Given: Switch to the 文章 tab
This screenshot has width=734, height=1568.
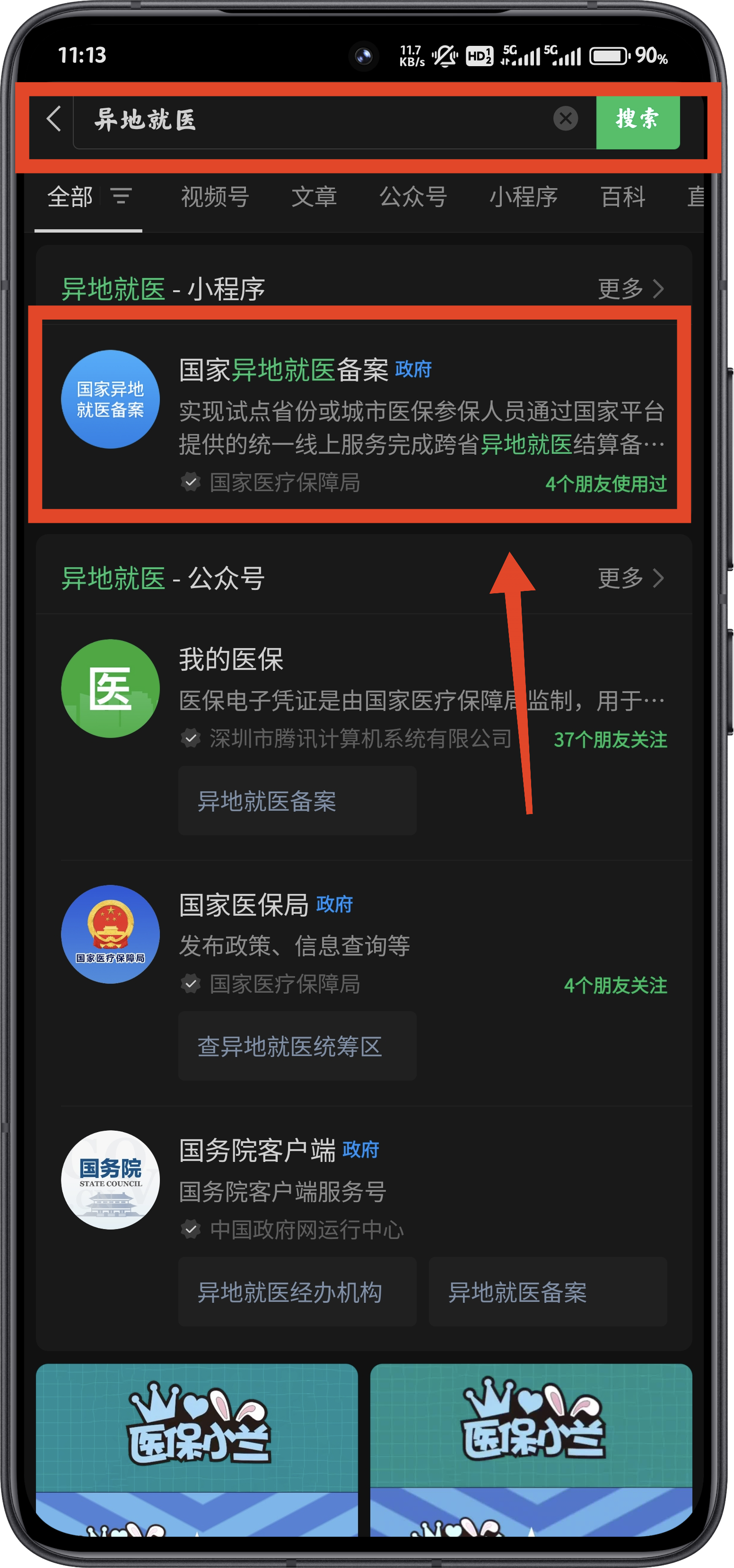Looking at the screenshot, I should coord(315,197).
